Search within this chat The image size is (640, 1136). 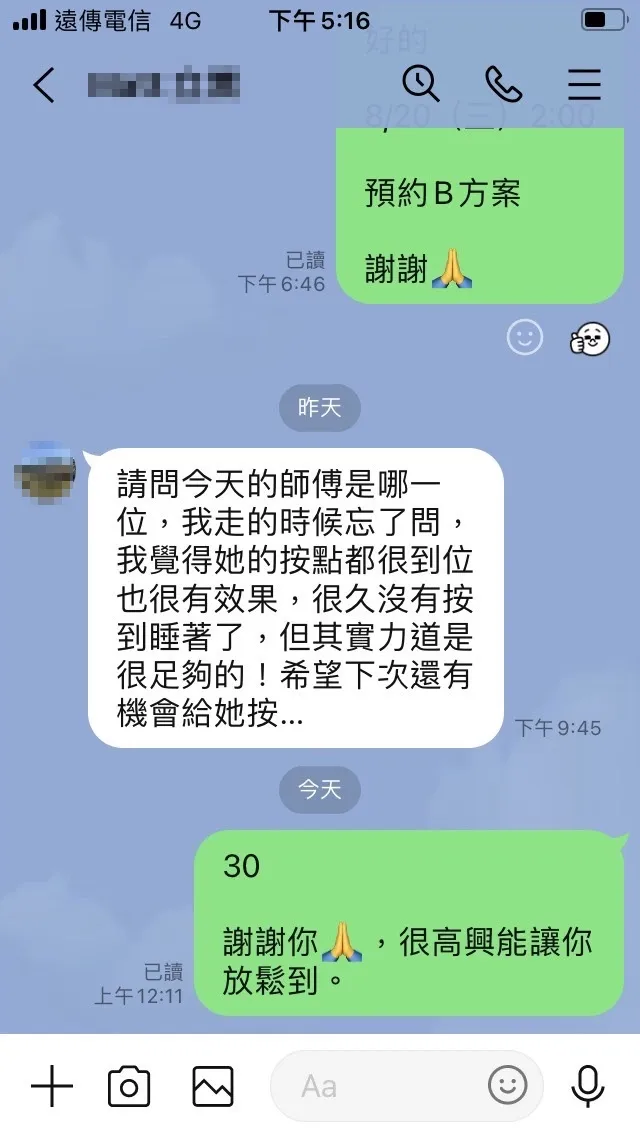click(x=421, y=84)
